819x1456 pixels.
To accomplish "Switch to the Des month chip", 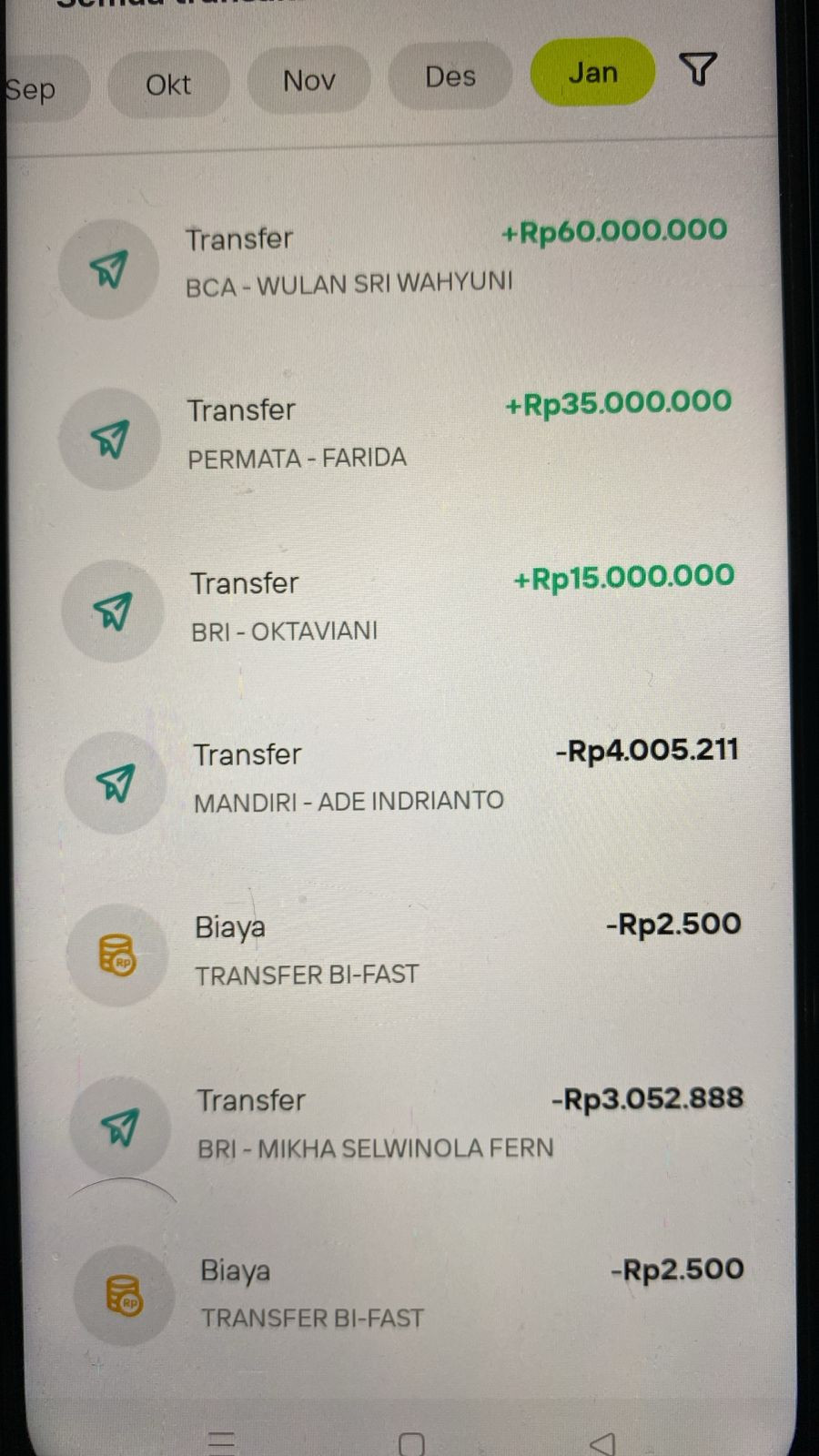I will (x=450, y=76).
